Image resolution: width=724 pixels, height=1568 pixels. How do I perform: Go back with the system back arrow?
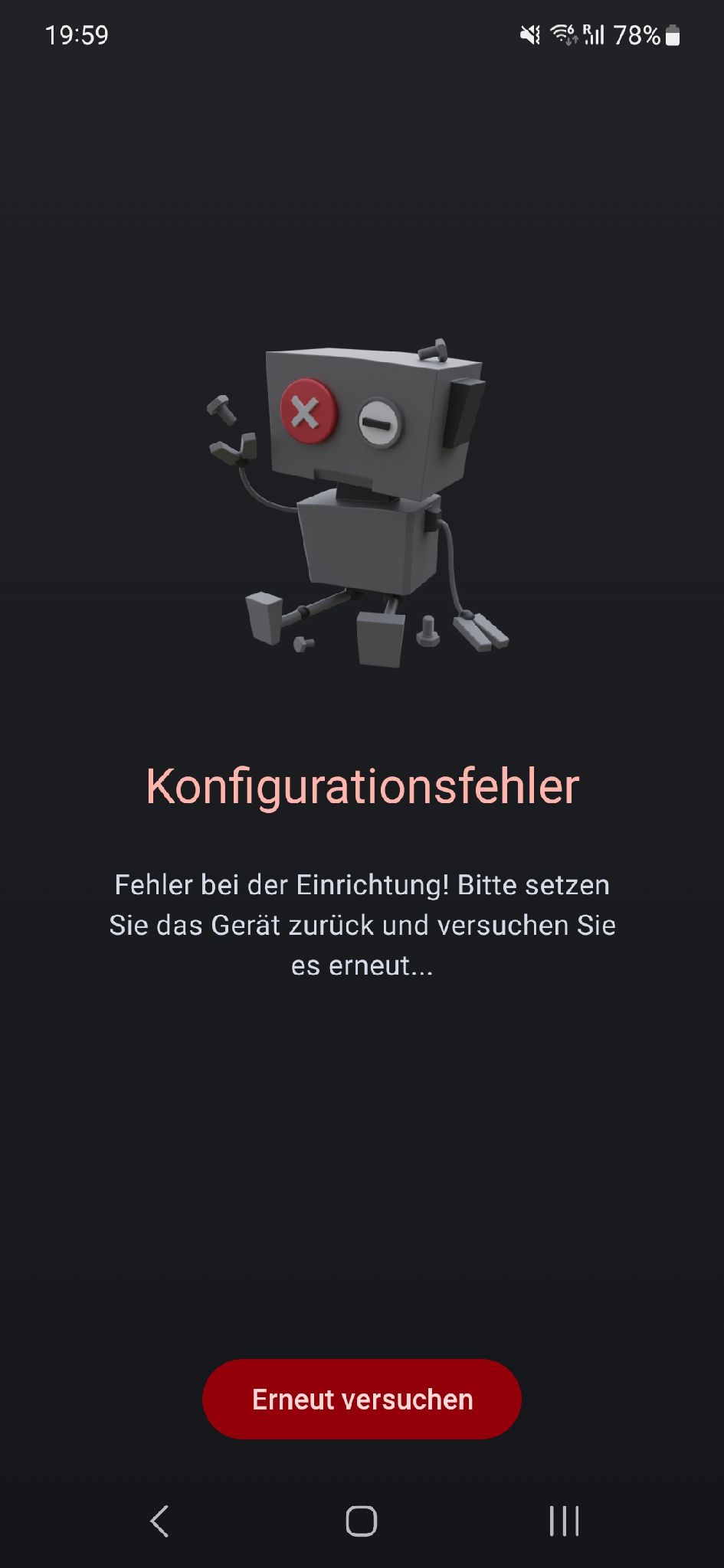pos(159,1521)
